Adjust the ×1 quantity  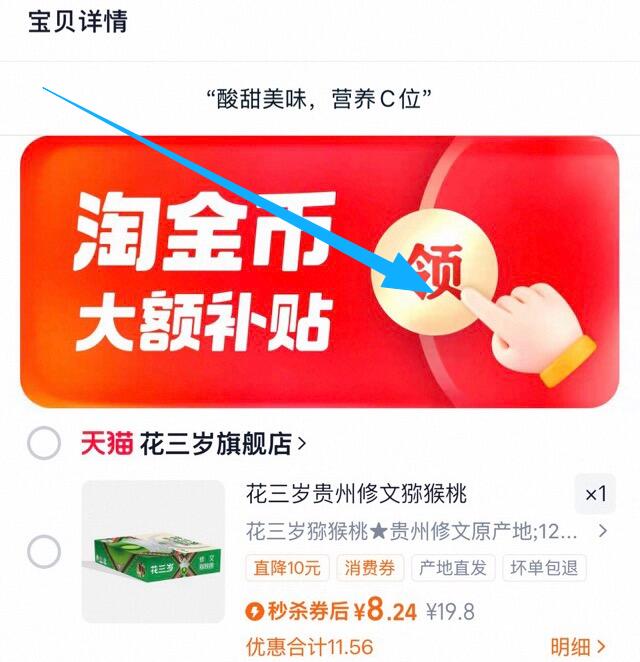tap(595, 494)
